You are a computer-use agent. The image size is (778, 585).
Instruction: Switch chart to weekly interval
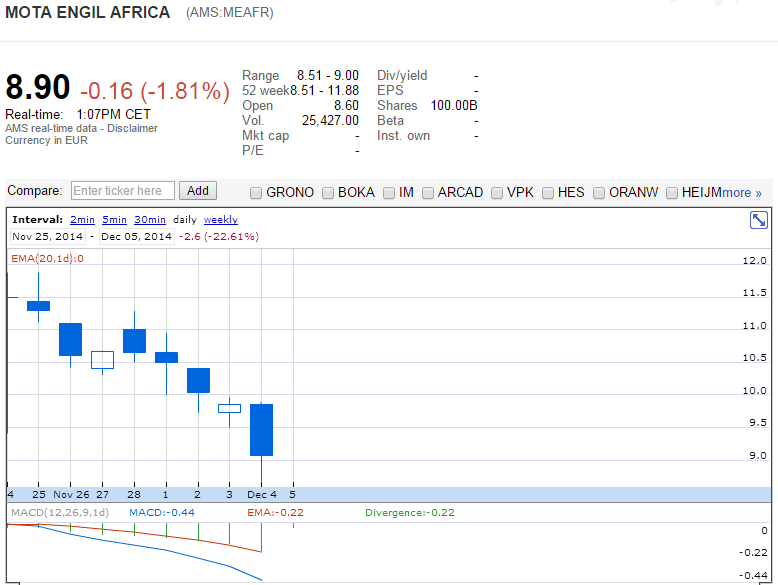(x=221, y=220)
